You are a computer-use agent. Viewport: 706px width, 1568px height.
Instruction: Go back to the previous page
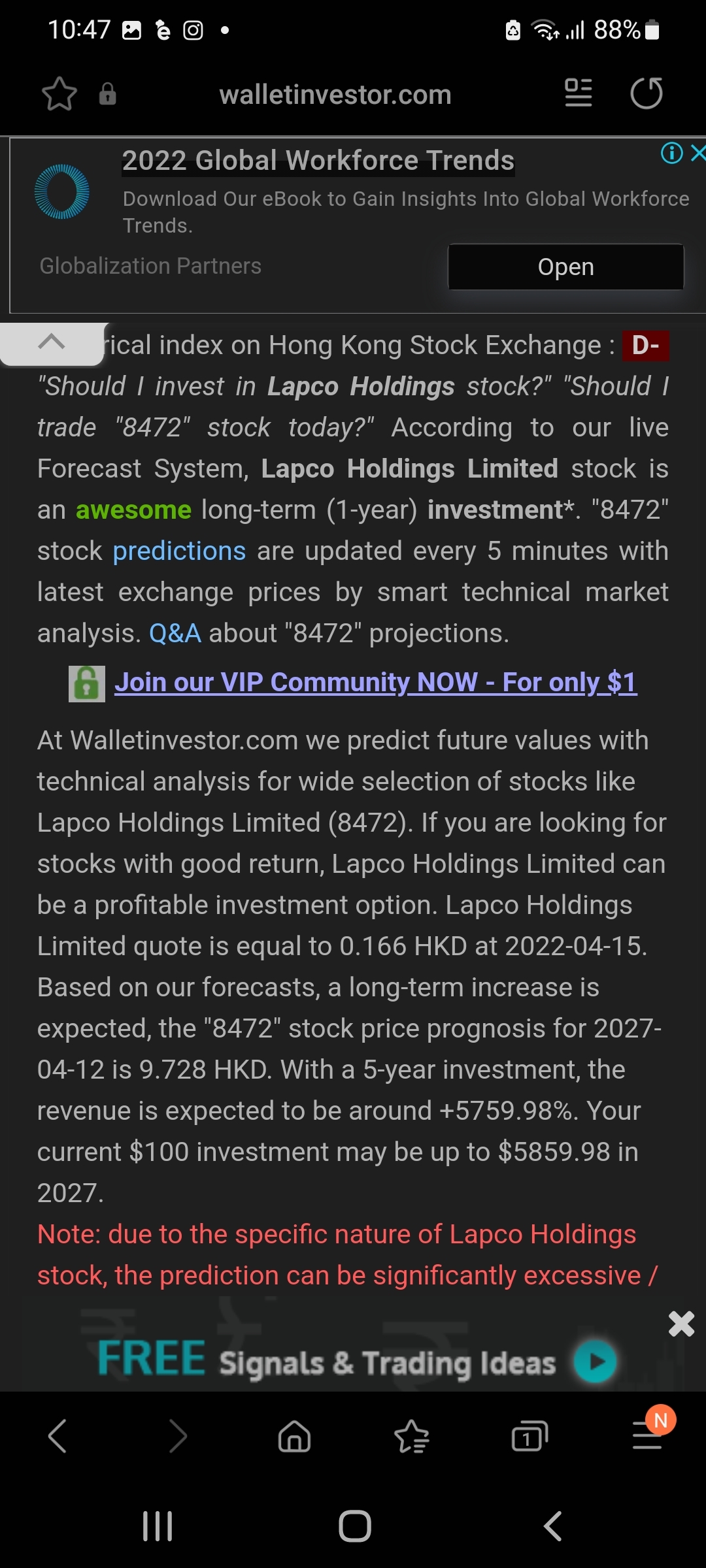[x=58, y=1436]
